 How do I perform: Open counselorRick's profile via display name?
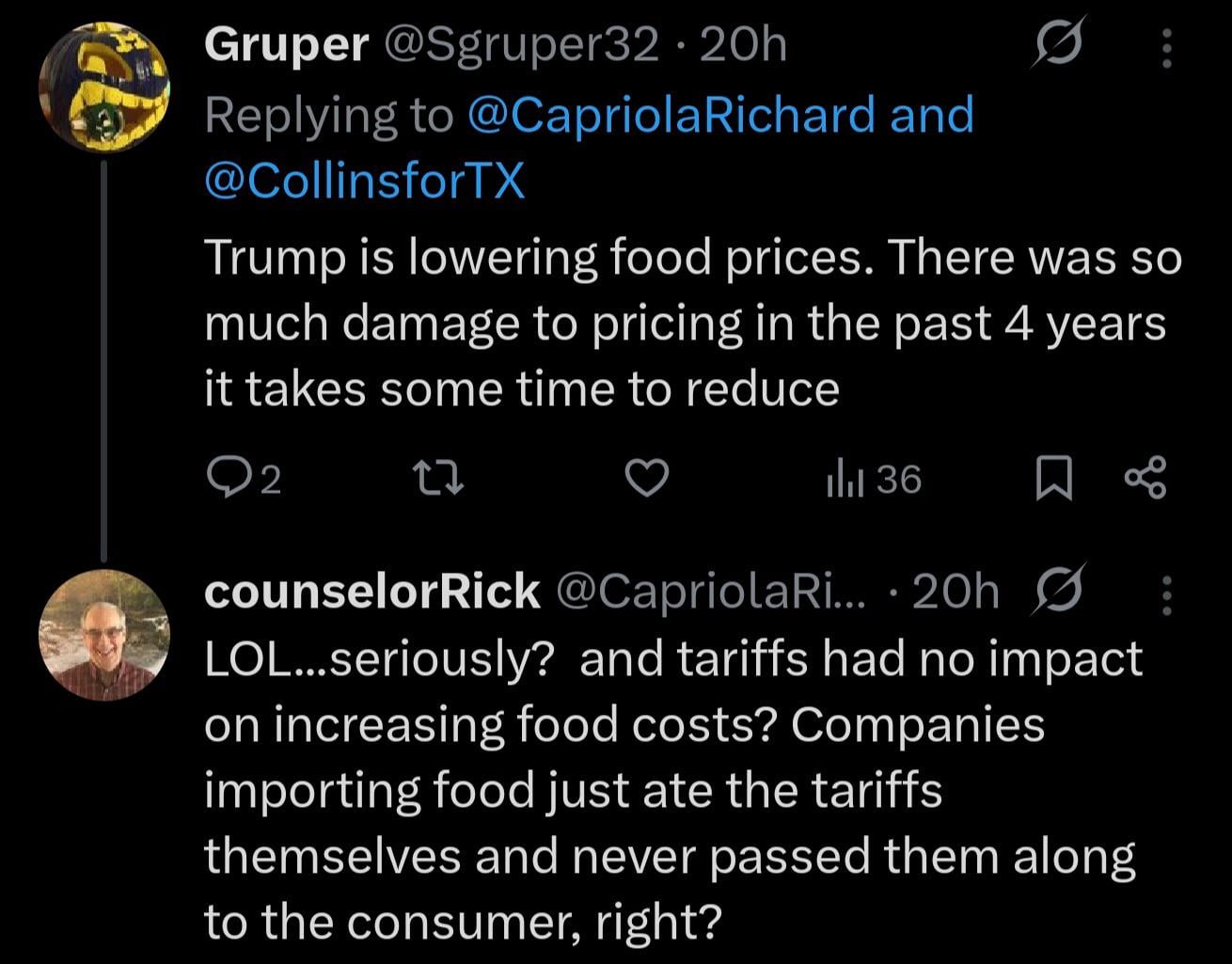tap(371, 592)
